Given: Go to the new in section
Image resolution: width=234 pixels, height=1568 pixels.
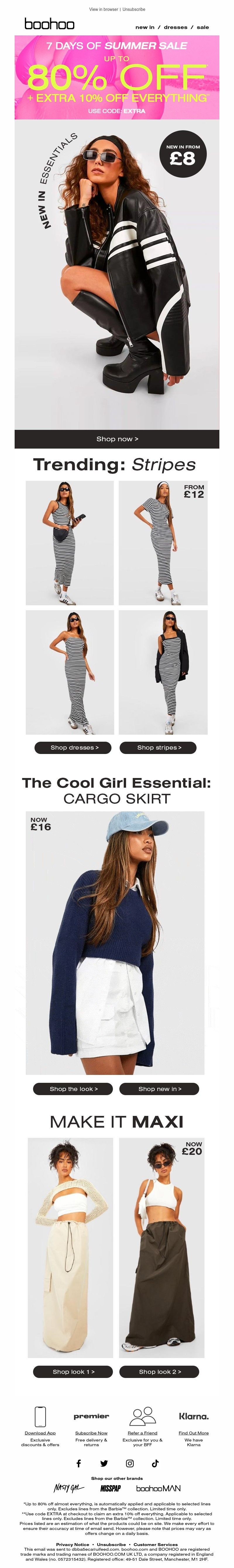Looking at the screenshot, I should coord(145,28).
